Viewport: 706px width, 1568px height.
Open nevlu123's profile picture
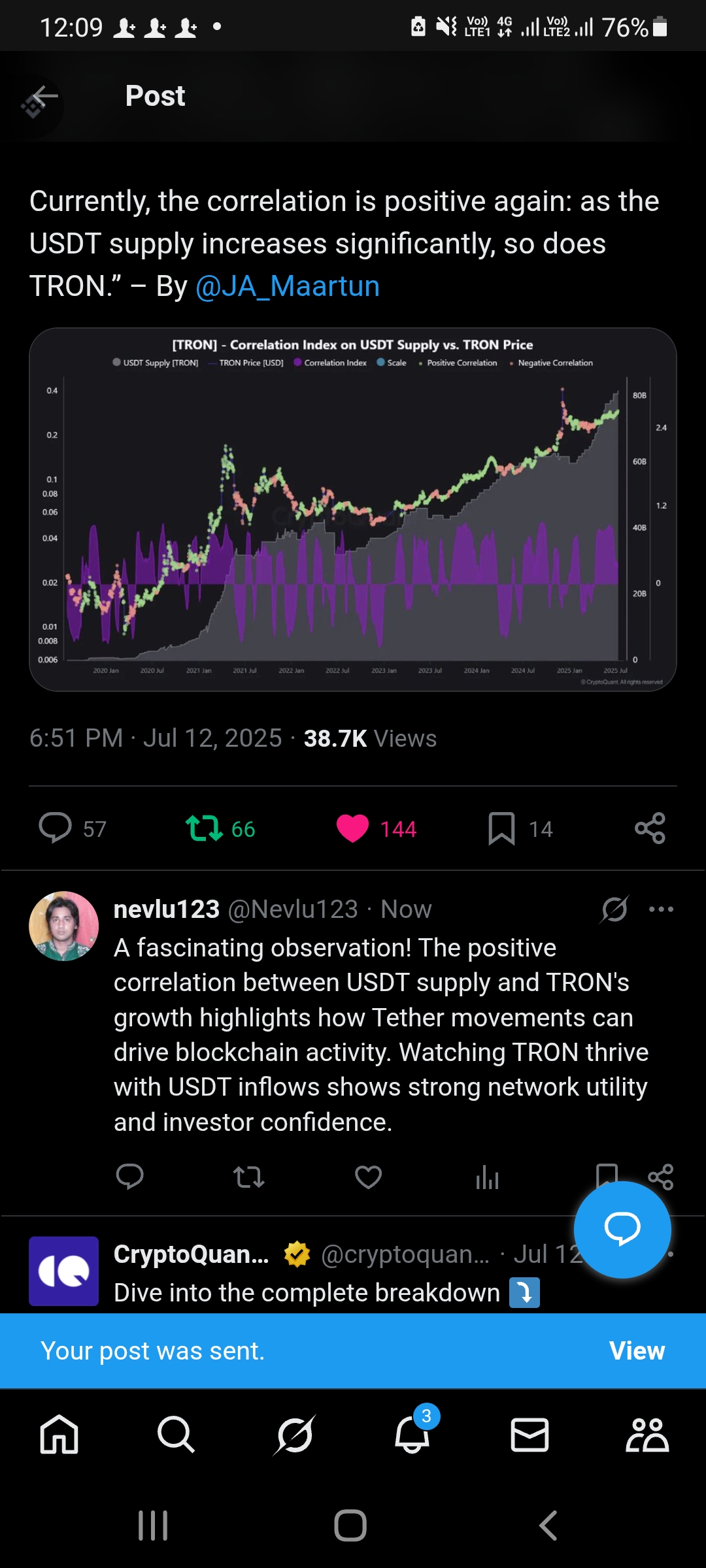[x=63, y=926]
